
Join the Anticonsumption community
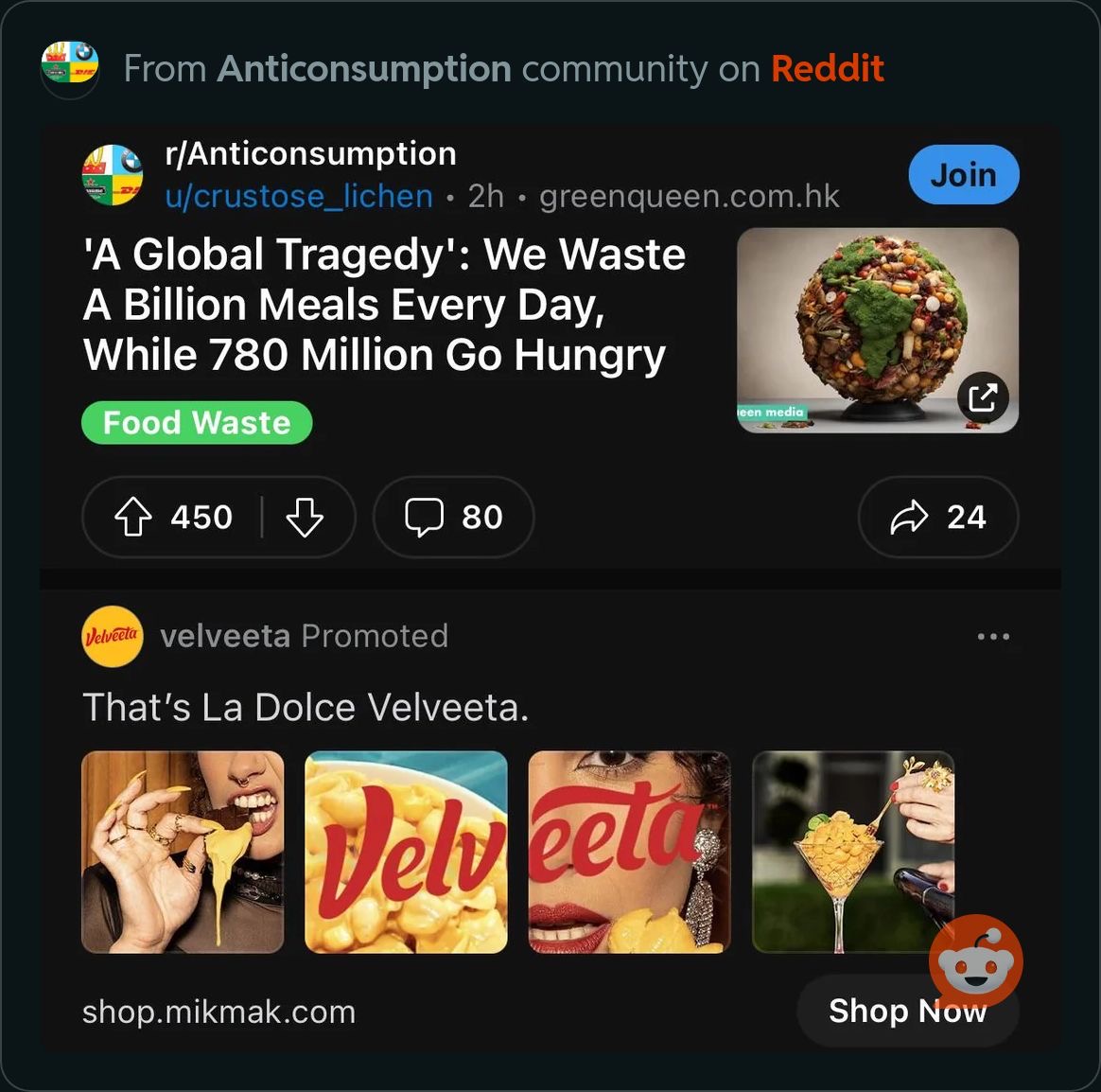click(963, 175)
